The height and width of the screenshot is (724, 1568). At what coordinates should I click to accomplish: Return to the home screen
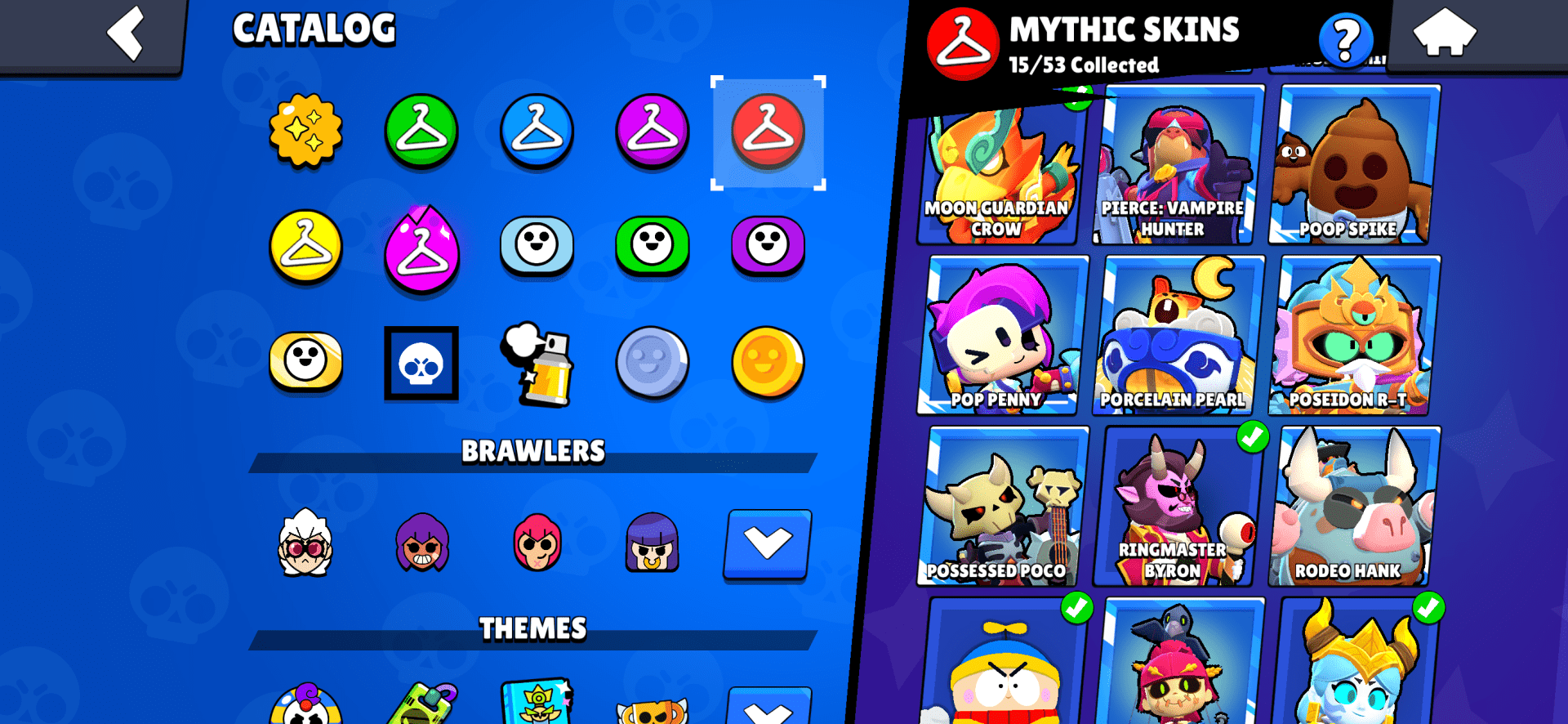[1444, 34]
